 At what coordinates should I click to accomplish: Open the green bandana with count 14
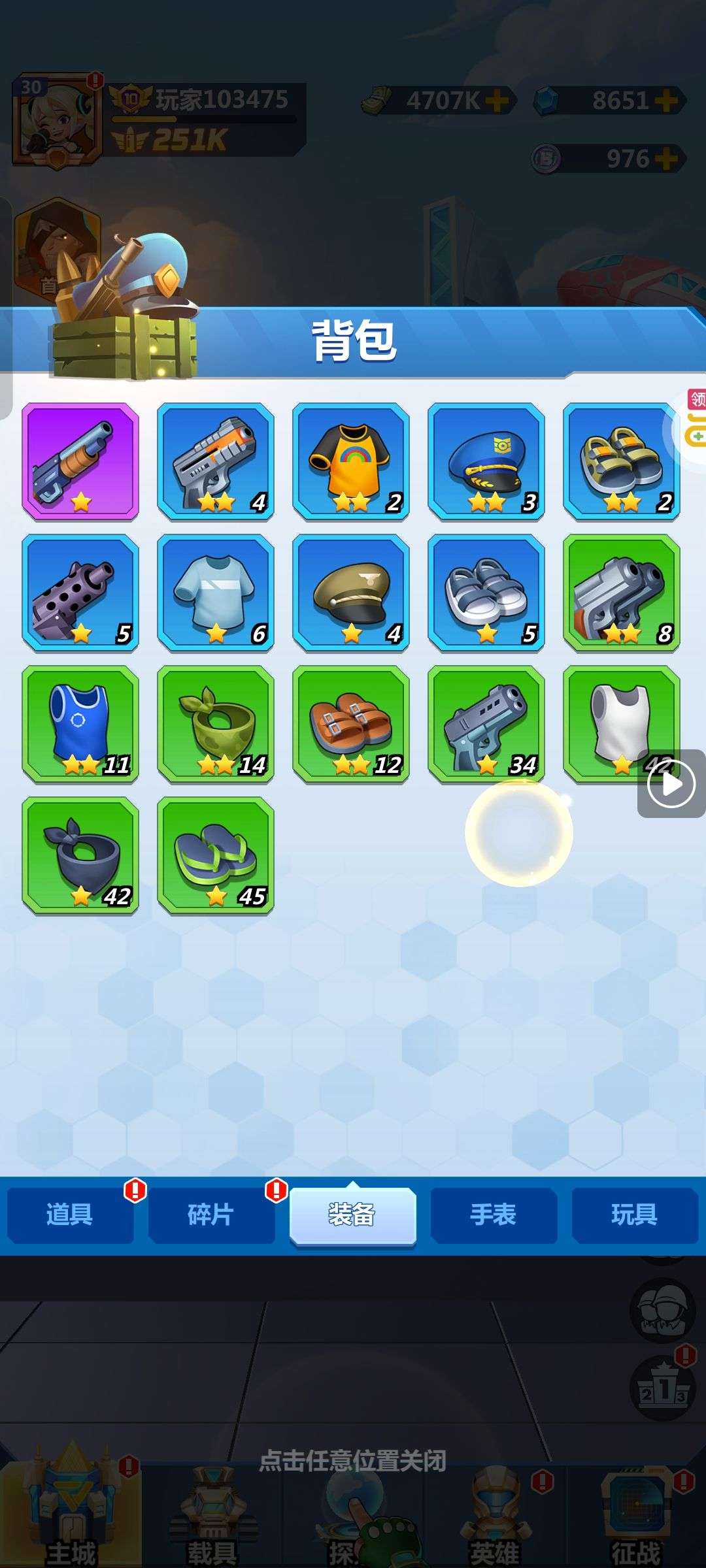point(216,724)
